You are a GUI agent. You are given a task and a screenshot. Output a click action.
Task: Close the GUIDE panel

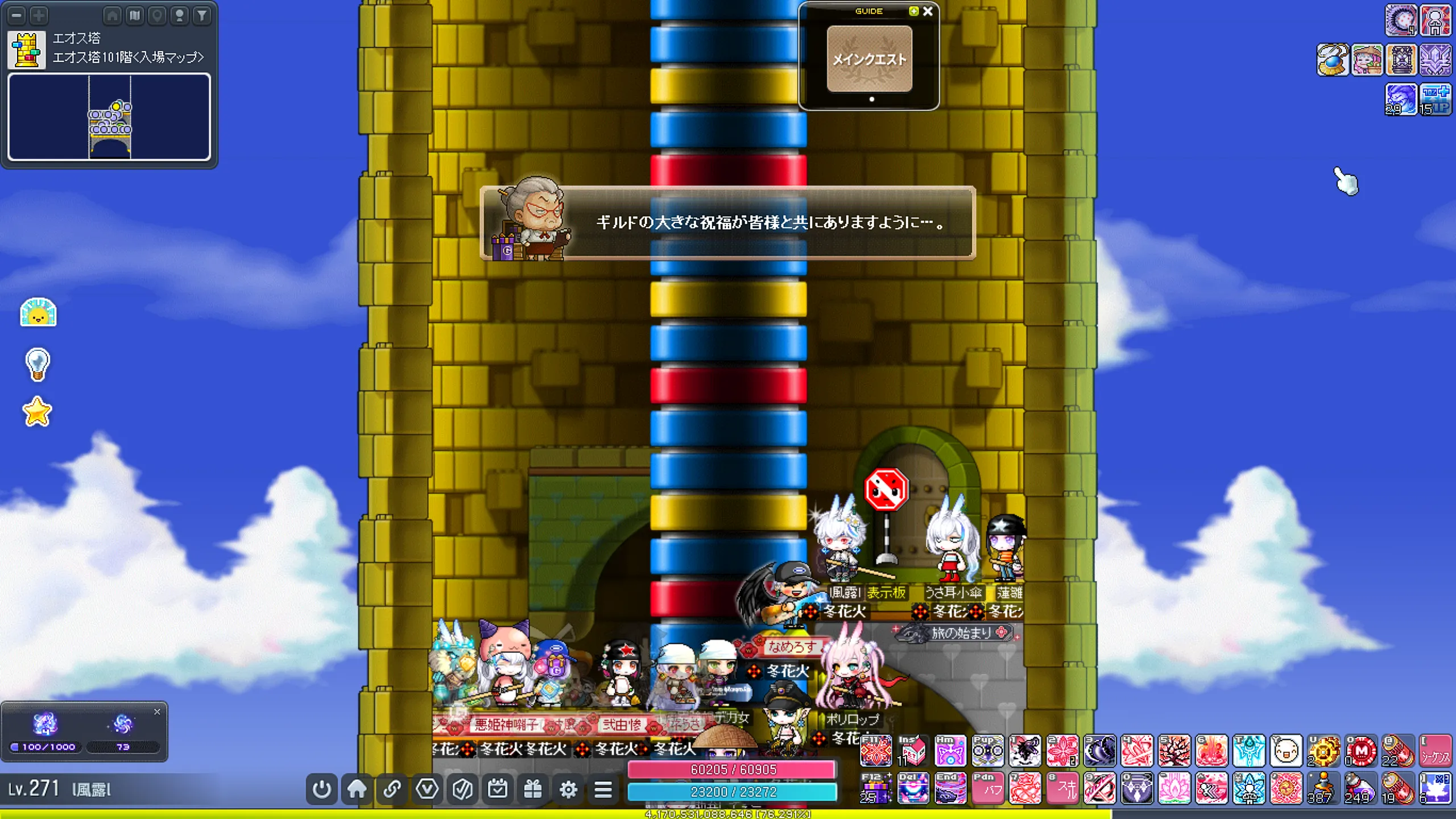(928, 11)
